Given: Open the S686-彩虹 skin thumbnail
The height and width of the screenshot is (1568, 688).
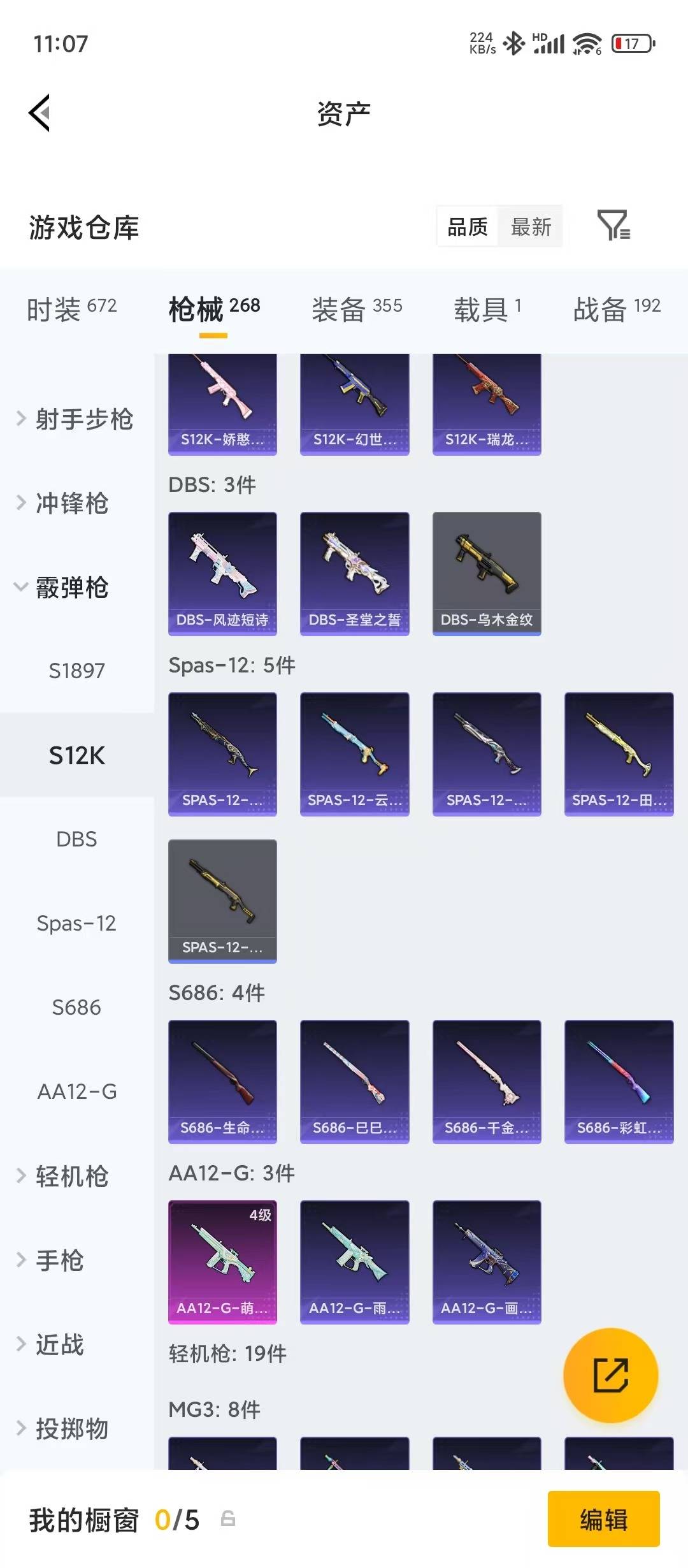Looking at the screenshot, I should (618, 1082).
